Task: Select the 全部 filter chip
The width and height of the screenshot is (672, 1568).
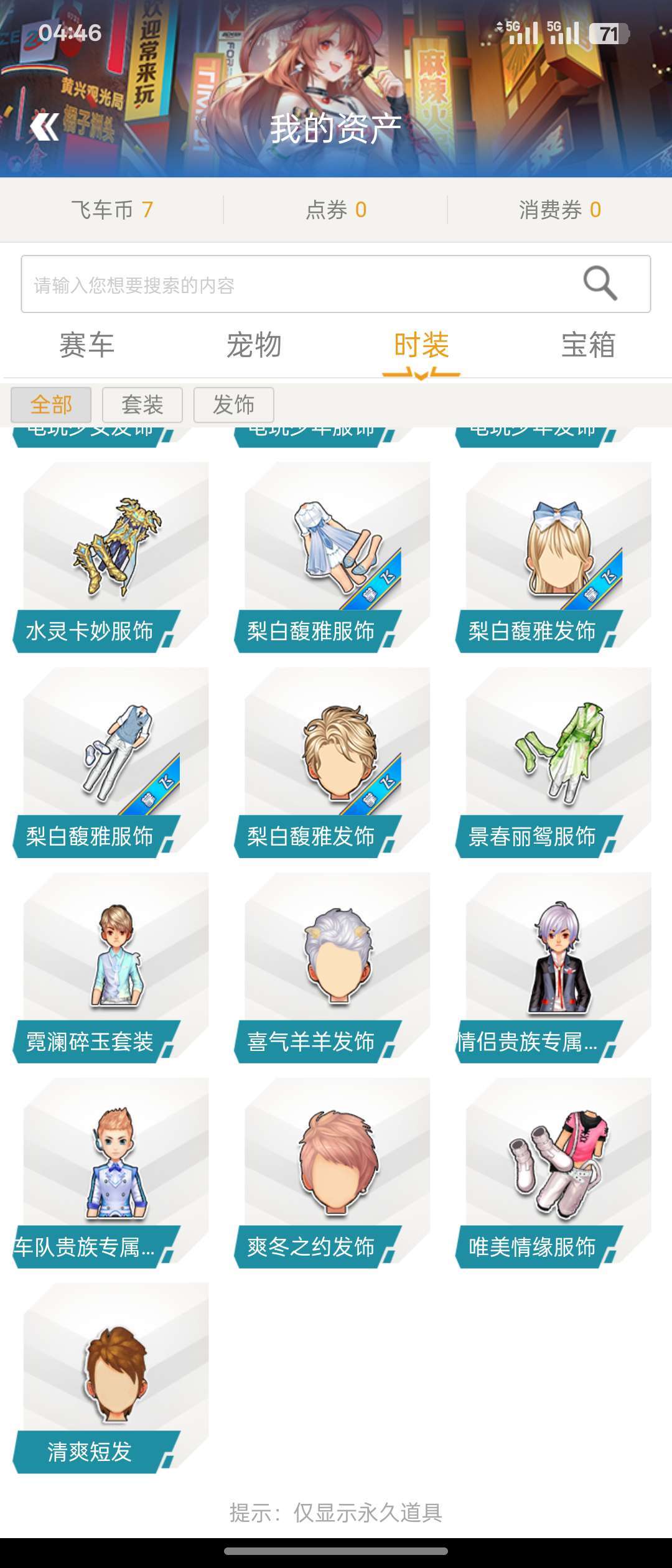Action: (x=51, y=405)
